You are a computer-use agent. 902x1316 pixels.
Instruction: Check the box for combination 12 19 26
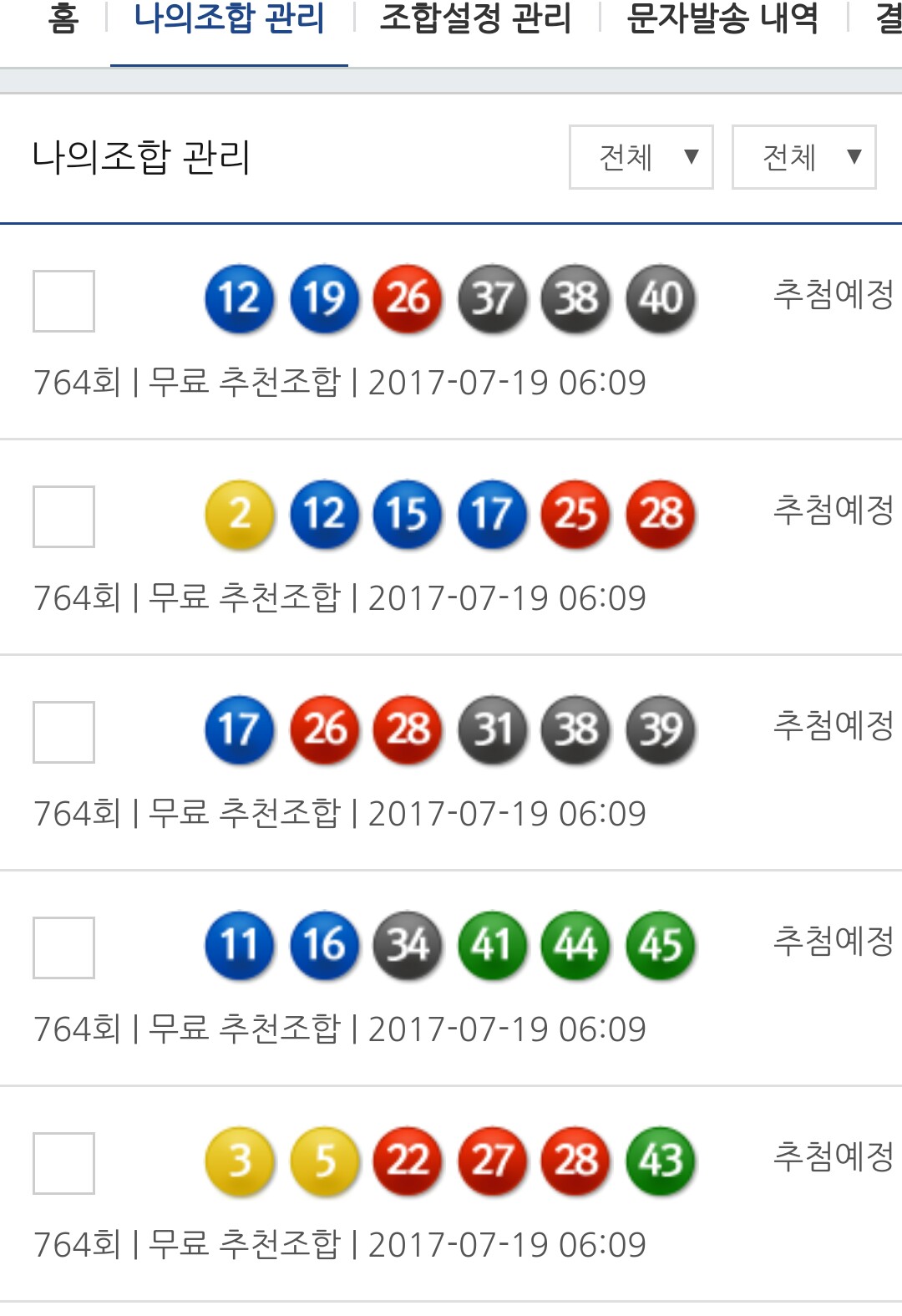coord(63,301)
